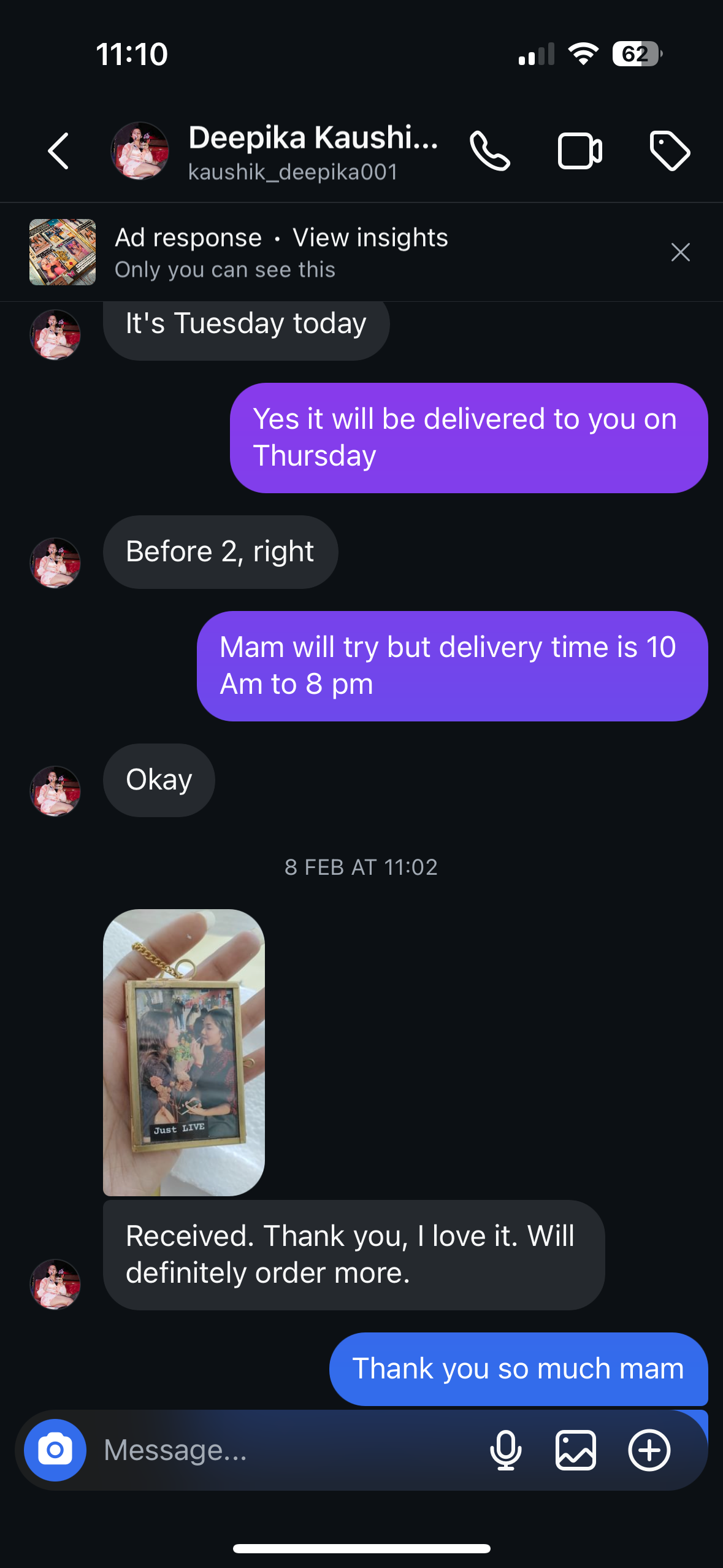Open the label tag icon
This screenshot has width=723, height=1568.
point(669,151)
